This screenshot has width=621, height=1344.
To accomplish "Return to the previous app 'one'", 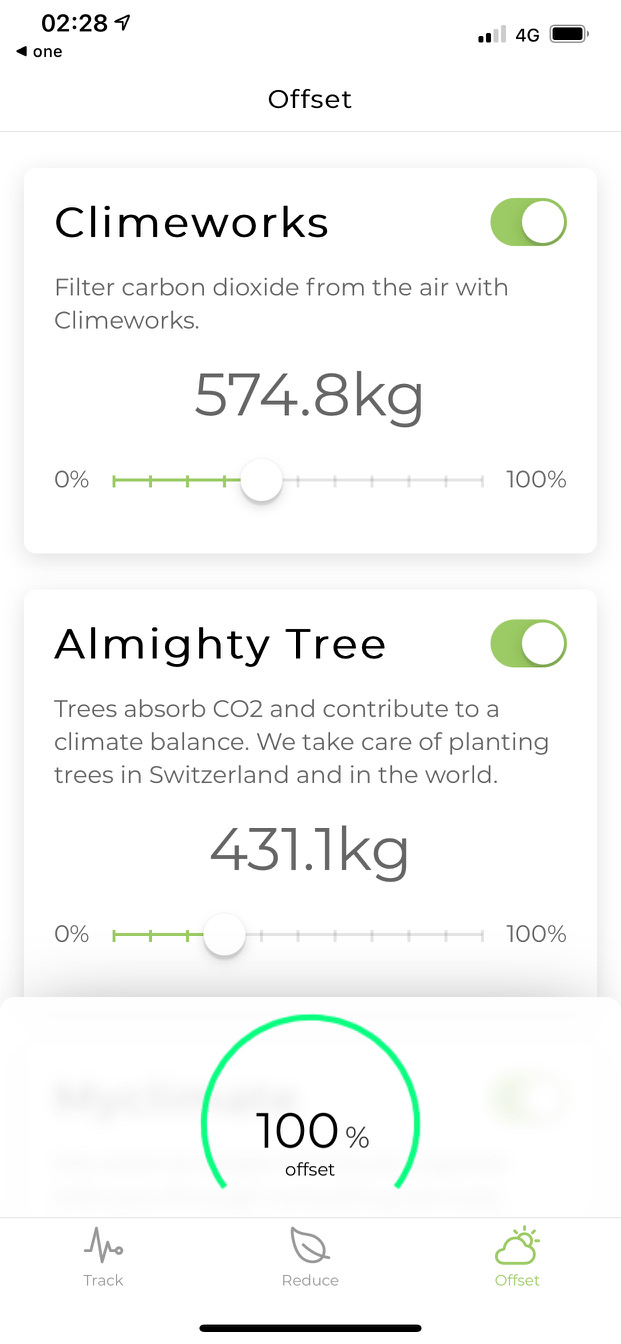I will point(40,52).
